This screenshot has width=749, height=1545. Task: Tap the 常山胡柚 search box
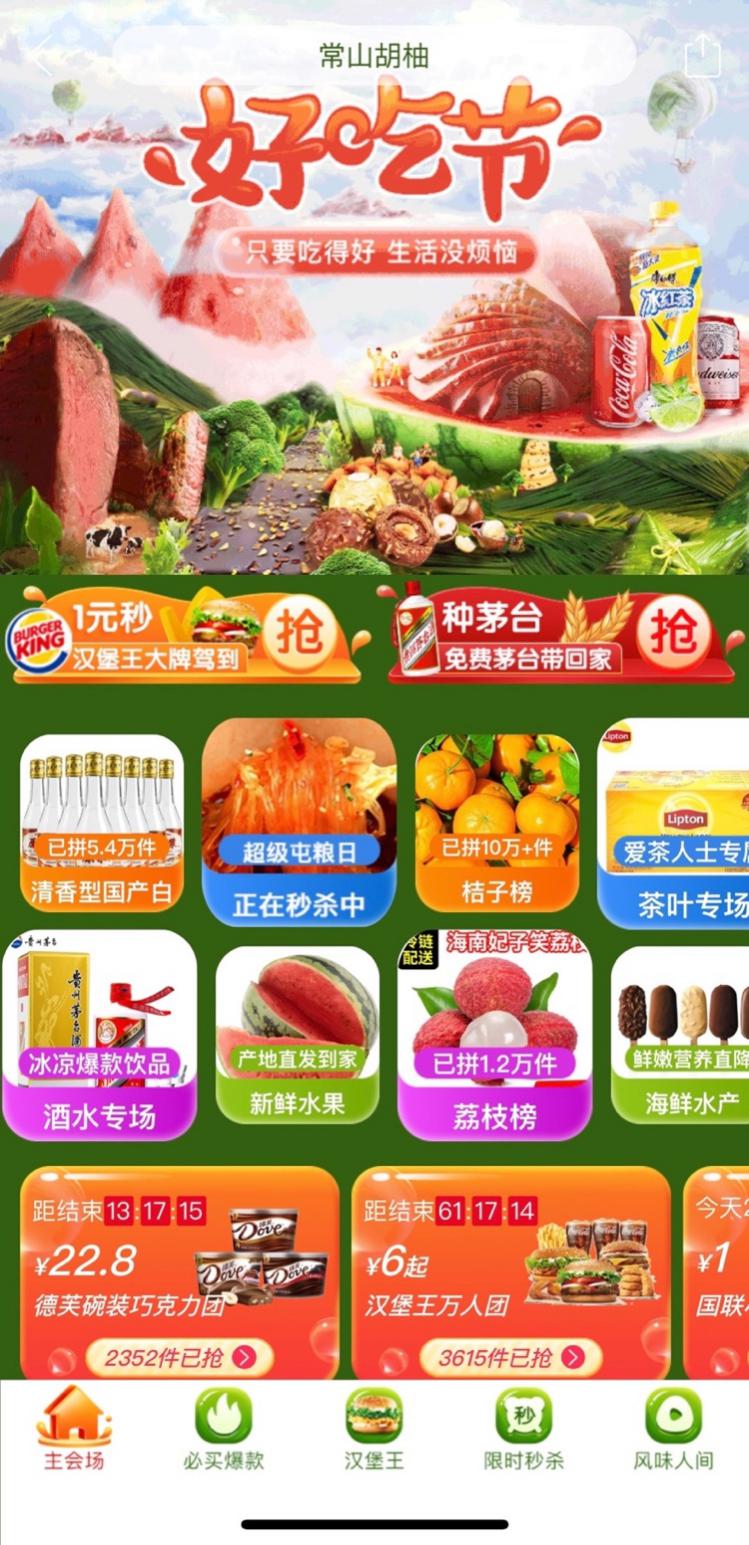[374, 55]
